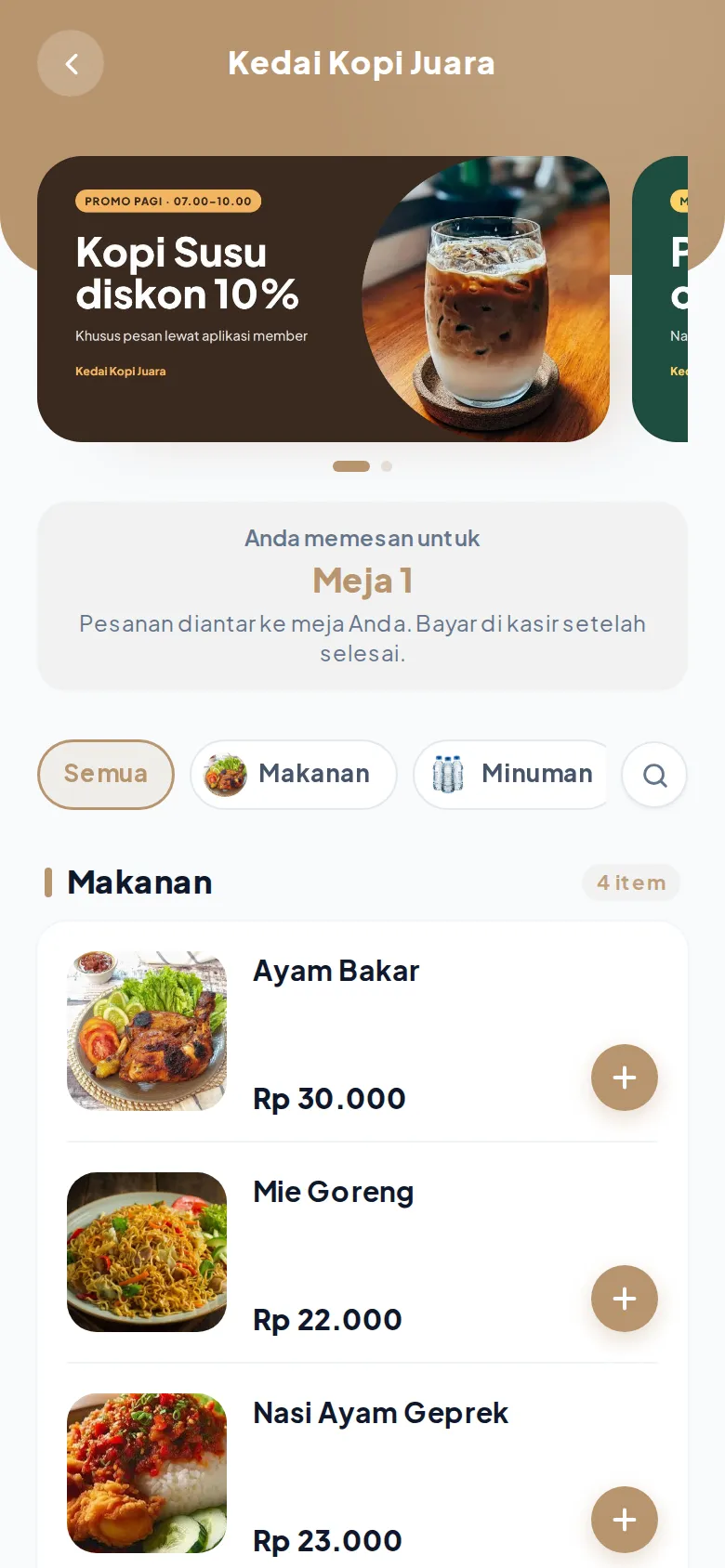Viewport: 725px width, 1568px height.
Task: Go back using the arrow icon
Action: 71,63
